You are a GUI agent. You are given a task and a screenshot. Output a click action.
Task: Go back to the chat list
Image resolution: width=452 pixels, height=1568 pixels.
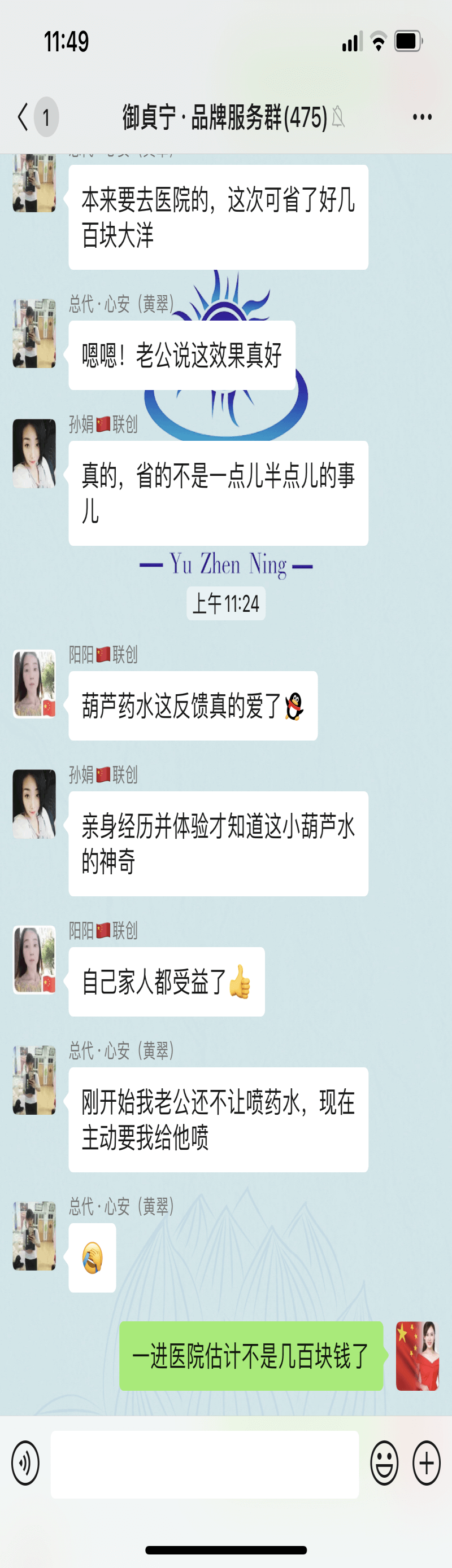(x=24, y=117)
